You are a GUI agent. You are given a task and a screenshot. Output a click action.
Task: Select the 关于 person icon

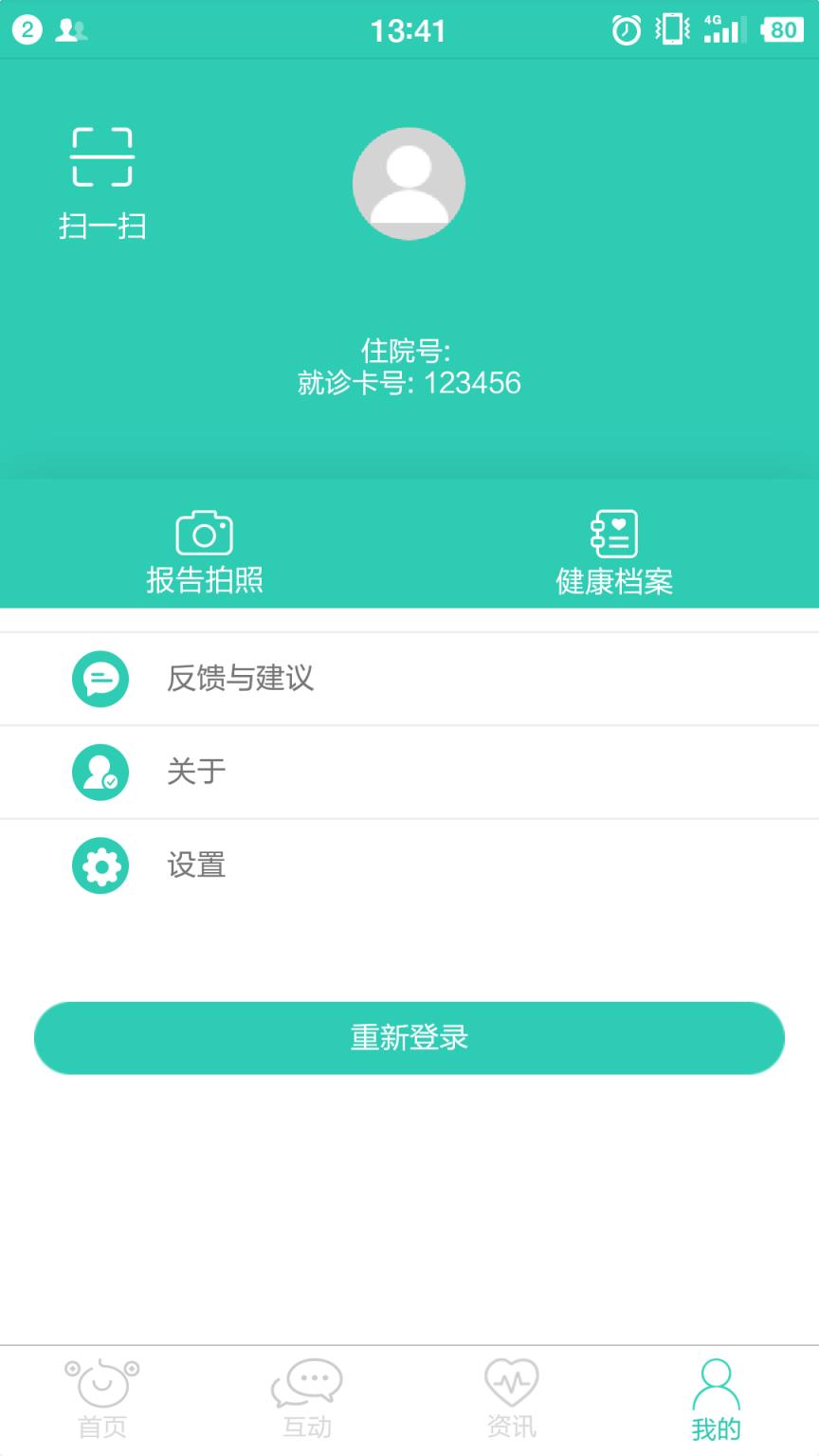click(100, 772)
